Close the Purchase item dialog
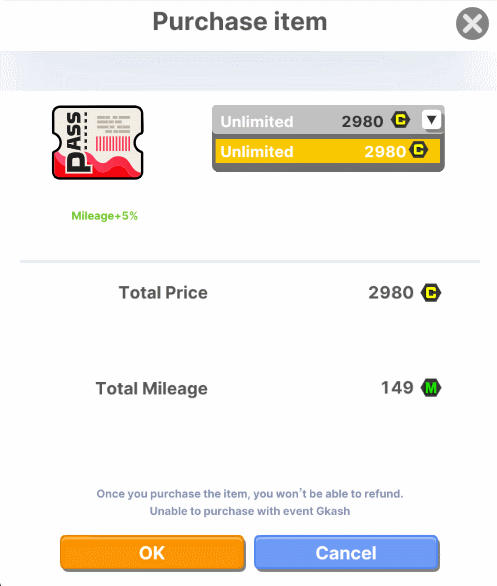The height and width of the screenshot is (586, 497). click(472, 24)
